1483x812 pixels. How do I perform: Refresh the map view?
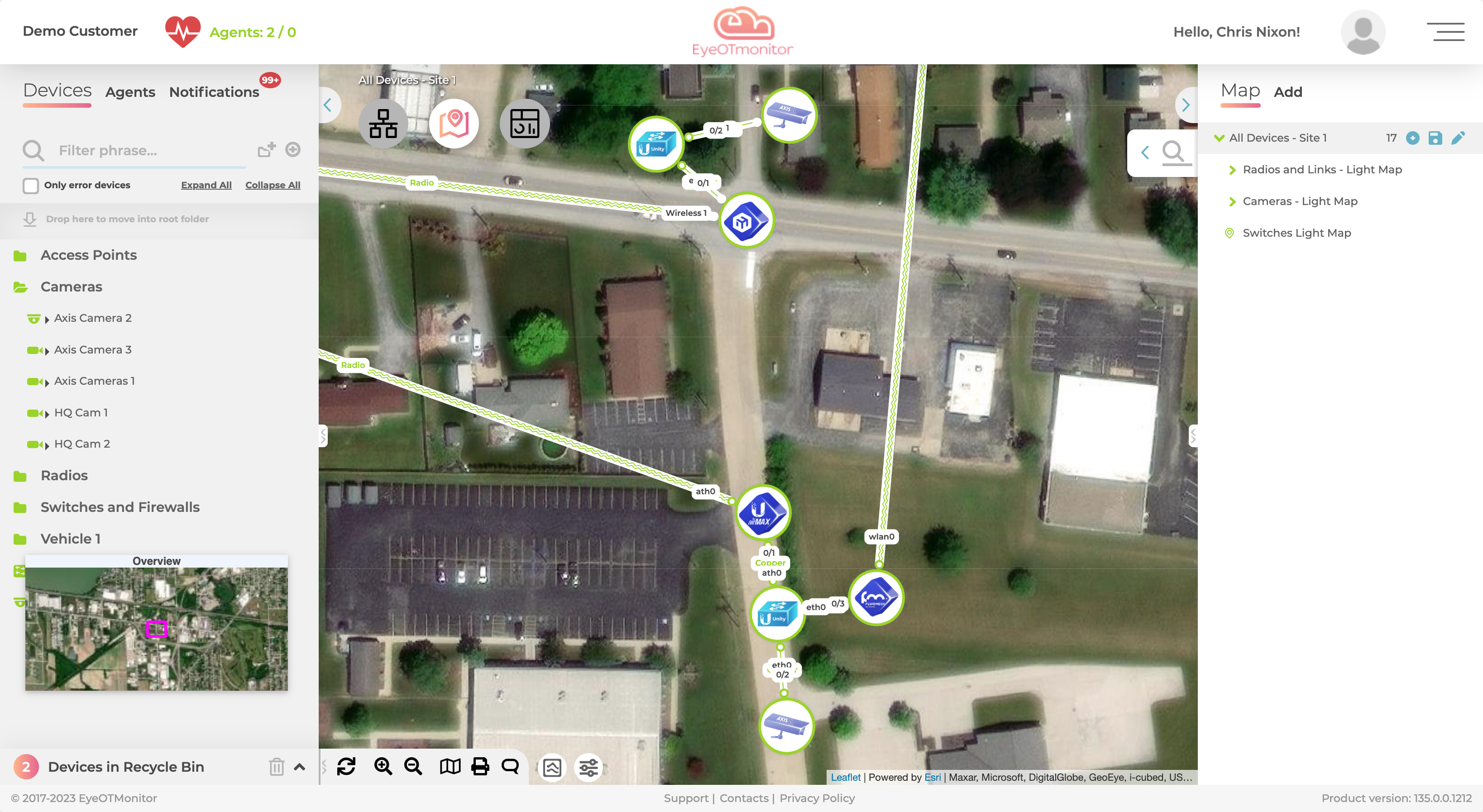tap(346, 767)
